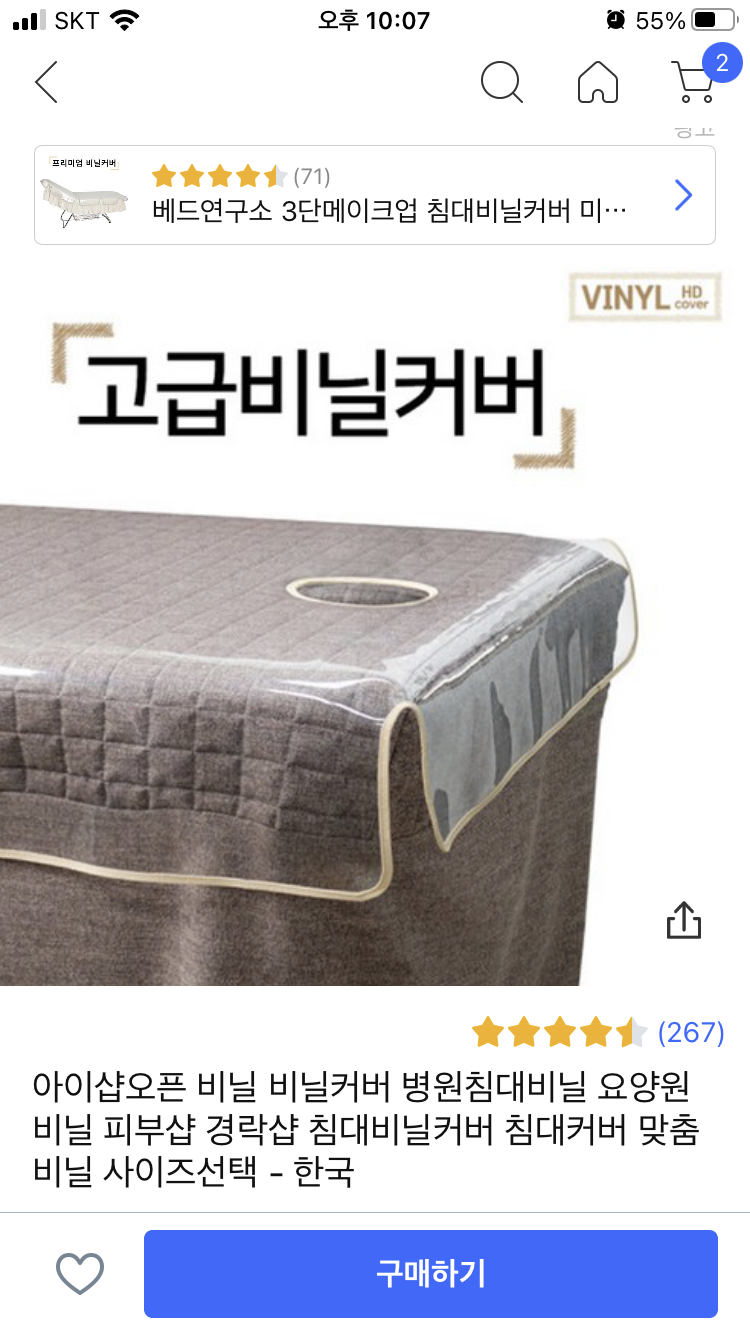Open the 베드연구소 침대비닐커버 product card

[x=375, y=195]
